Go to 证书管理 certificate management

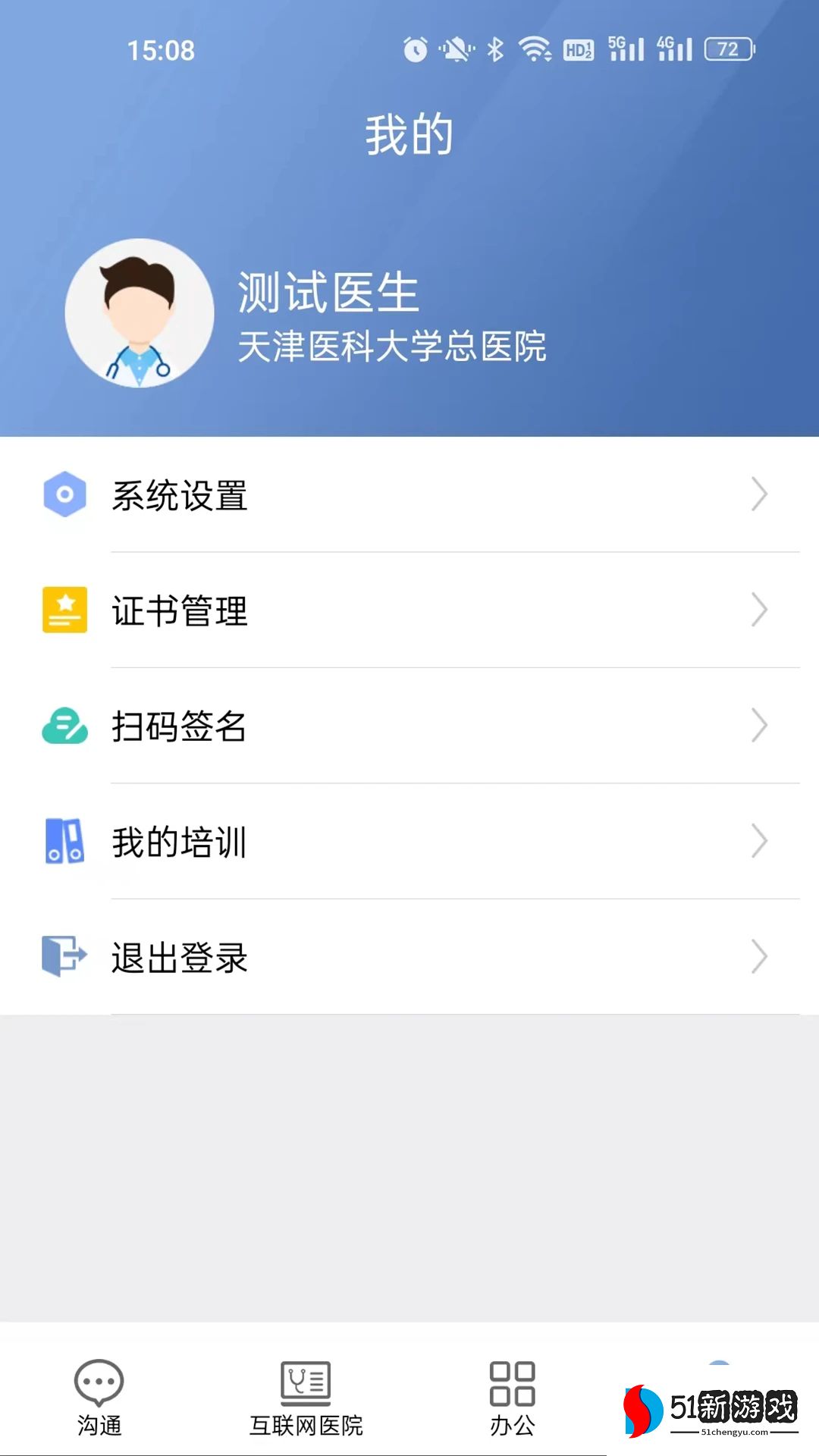[x=409, y=610]
